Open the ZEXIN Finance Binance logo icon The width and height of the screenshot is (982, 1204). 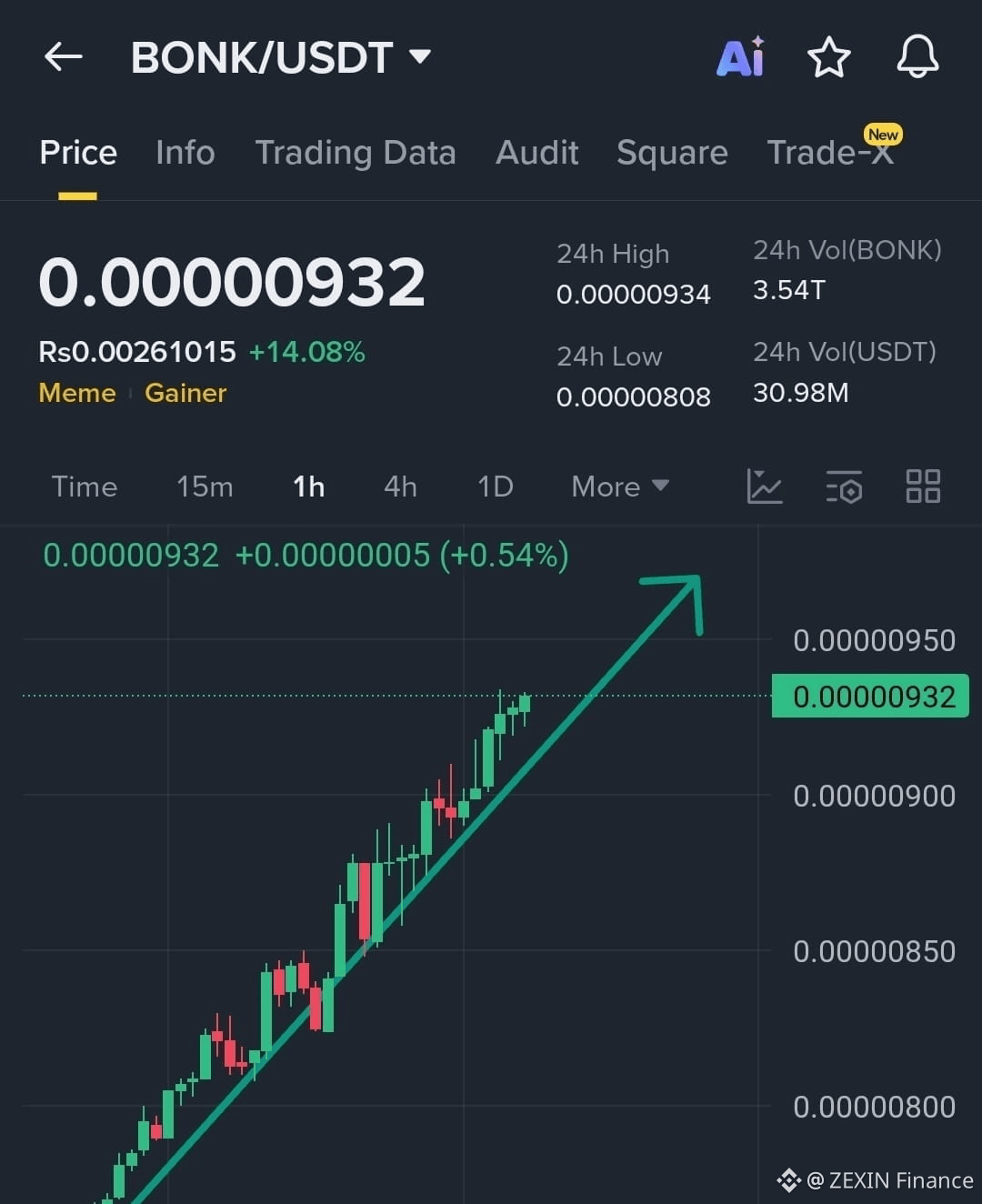[788, 1179]
